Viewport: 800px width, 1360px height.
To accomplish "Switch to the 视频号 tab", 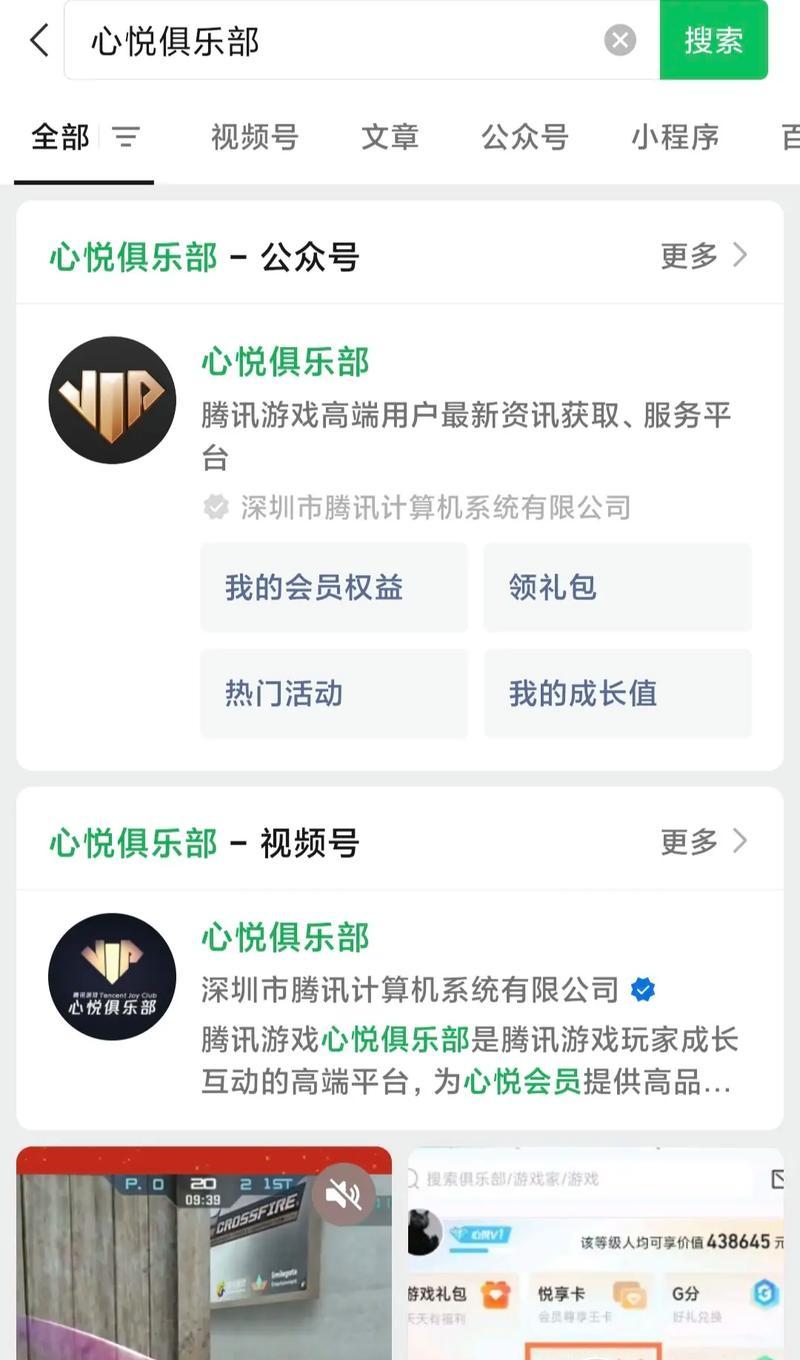I will point(254,137).
